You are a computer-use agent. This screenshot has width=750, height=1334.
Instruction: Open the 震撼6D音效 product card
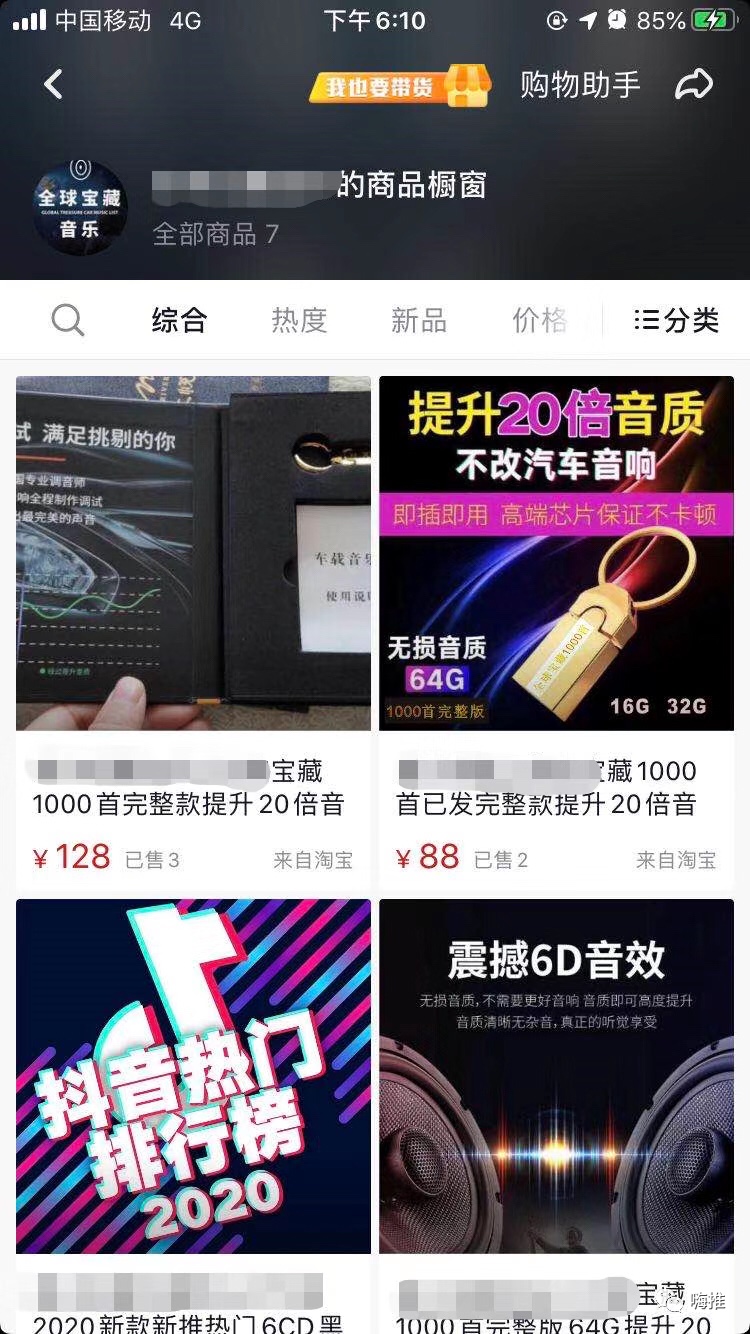tap(556, 1076)
